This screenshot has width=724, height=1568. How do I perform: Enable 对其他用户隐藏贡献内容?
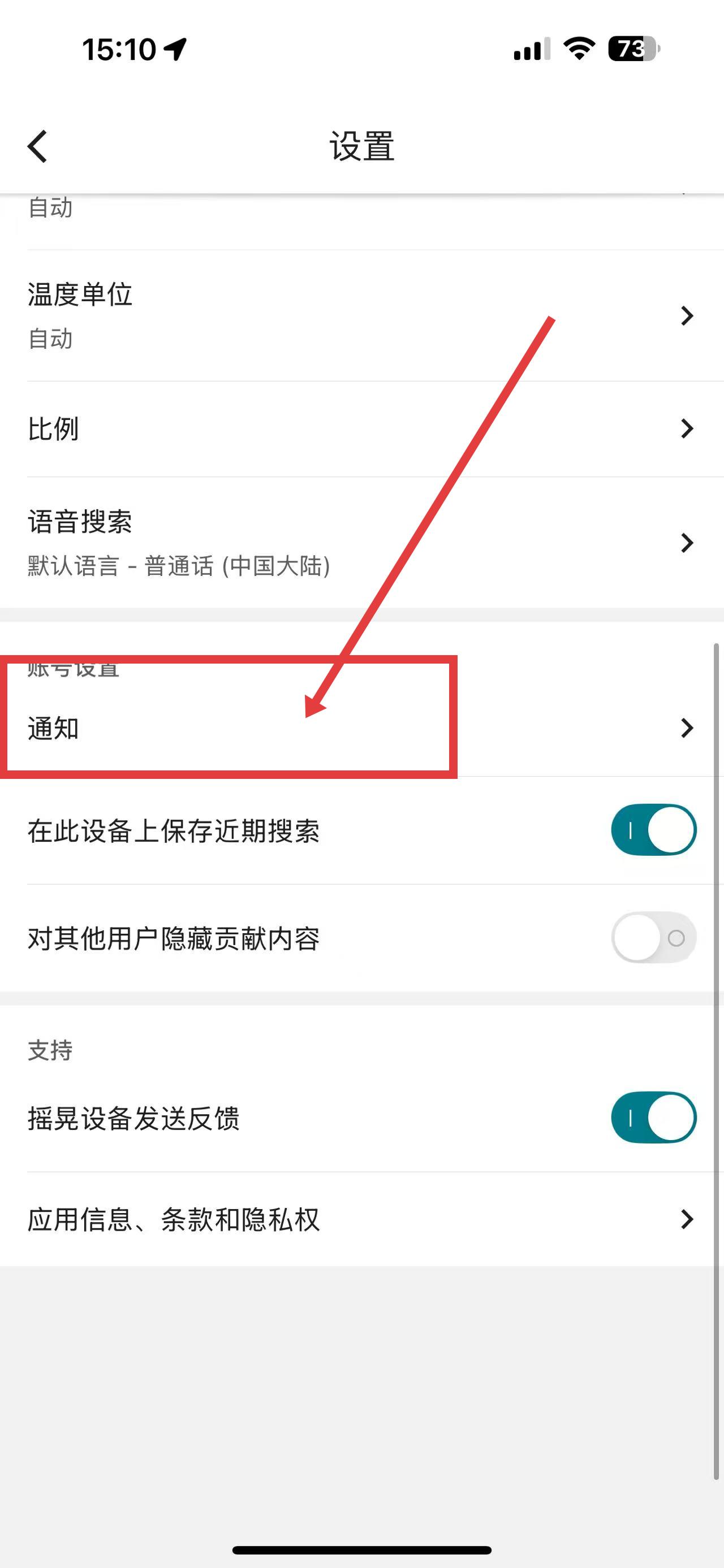(653, 937)
